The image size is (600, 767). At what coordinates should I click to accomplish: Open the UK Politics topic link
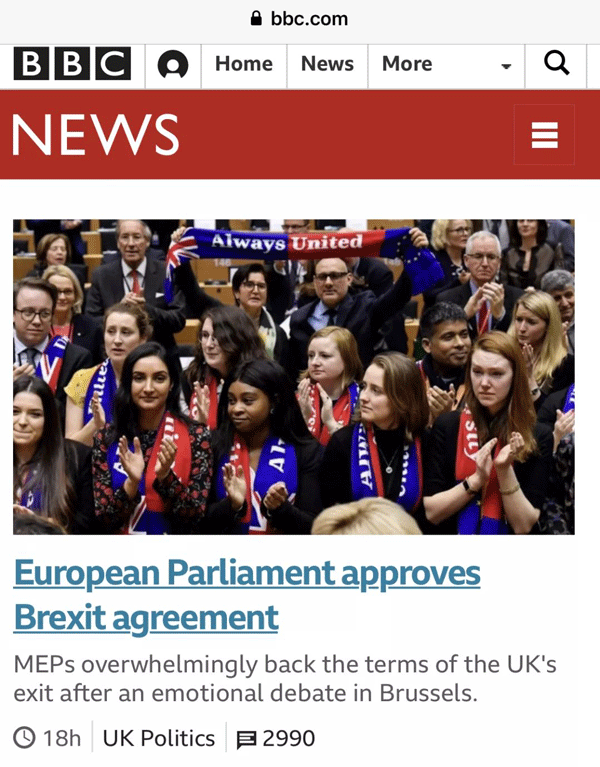(158, 739)
